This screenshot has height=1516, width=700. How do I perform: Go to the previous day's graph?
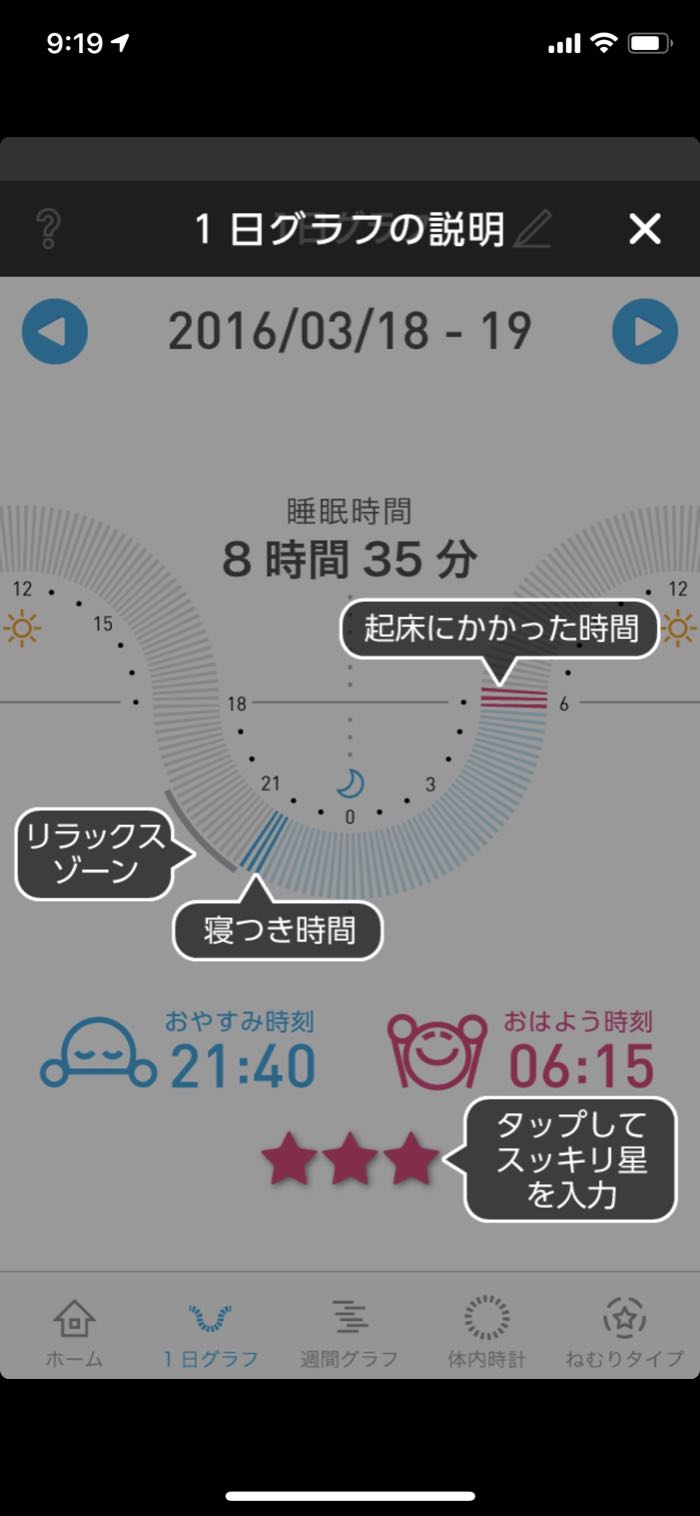point(55,331)
